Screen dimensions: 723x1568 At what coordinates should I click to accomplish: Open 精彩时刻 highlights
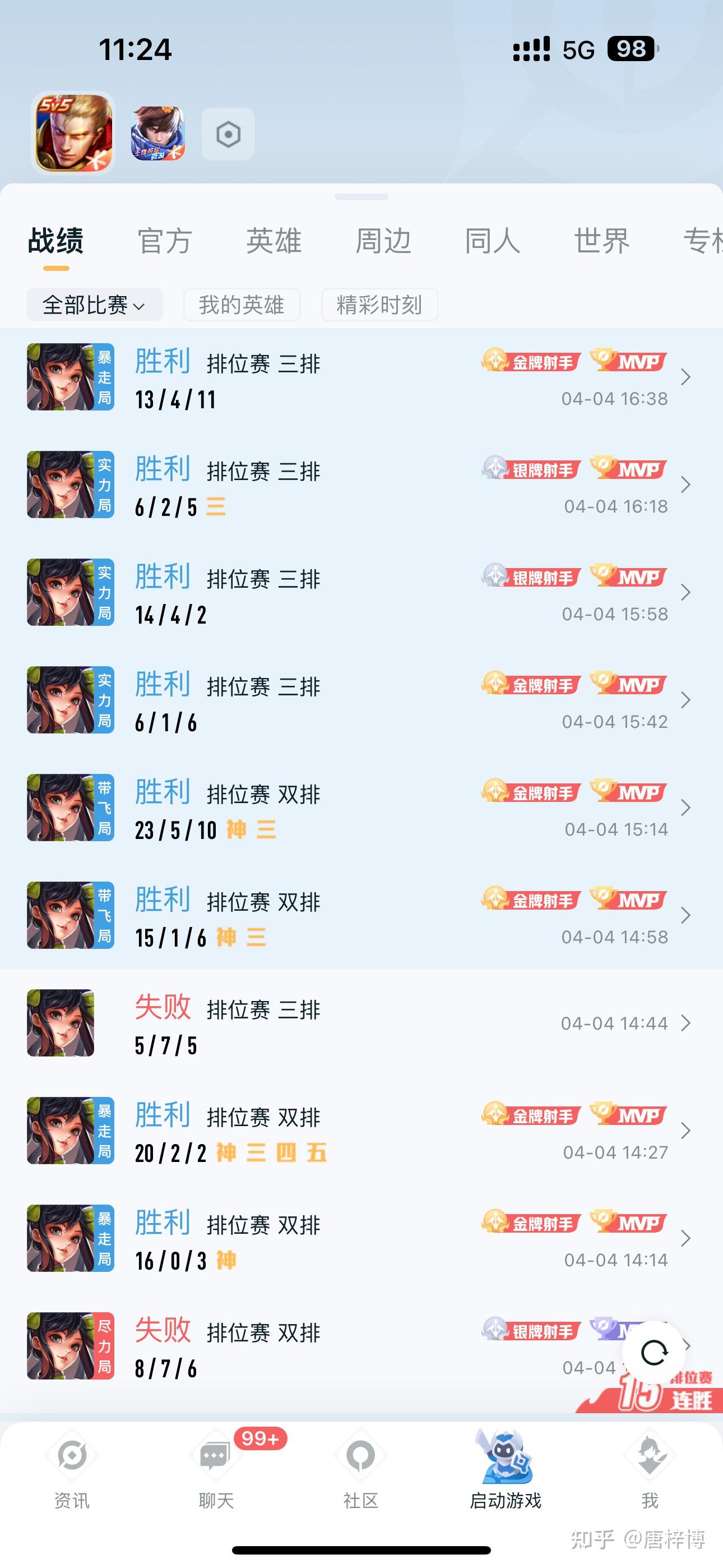[380, 305]
